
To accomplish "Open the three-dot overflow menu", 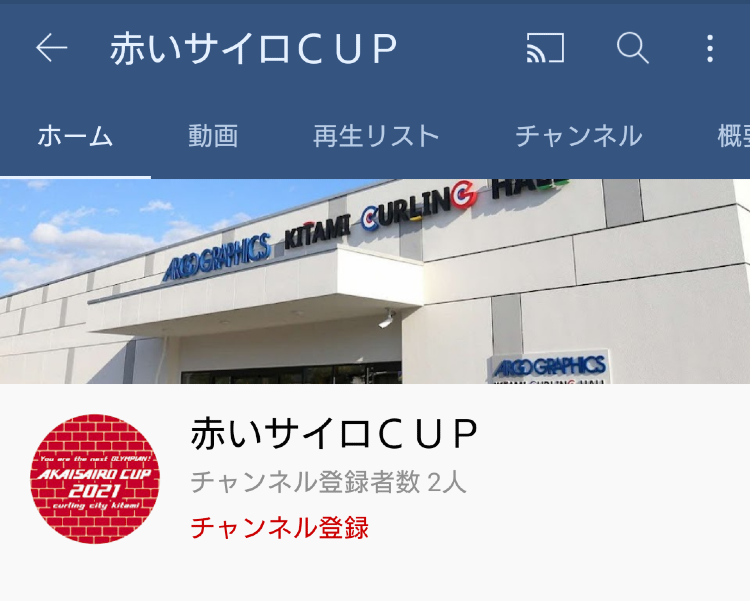I will (709, 48).
